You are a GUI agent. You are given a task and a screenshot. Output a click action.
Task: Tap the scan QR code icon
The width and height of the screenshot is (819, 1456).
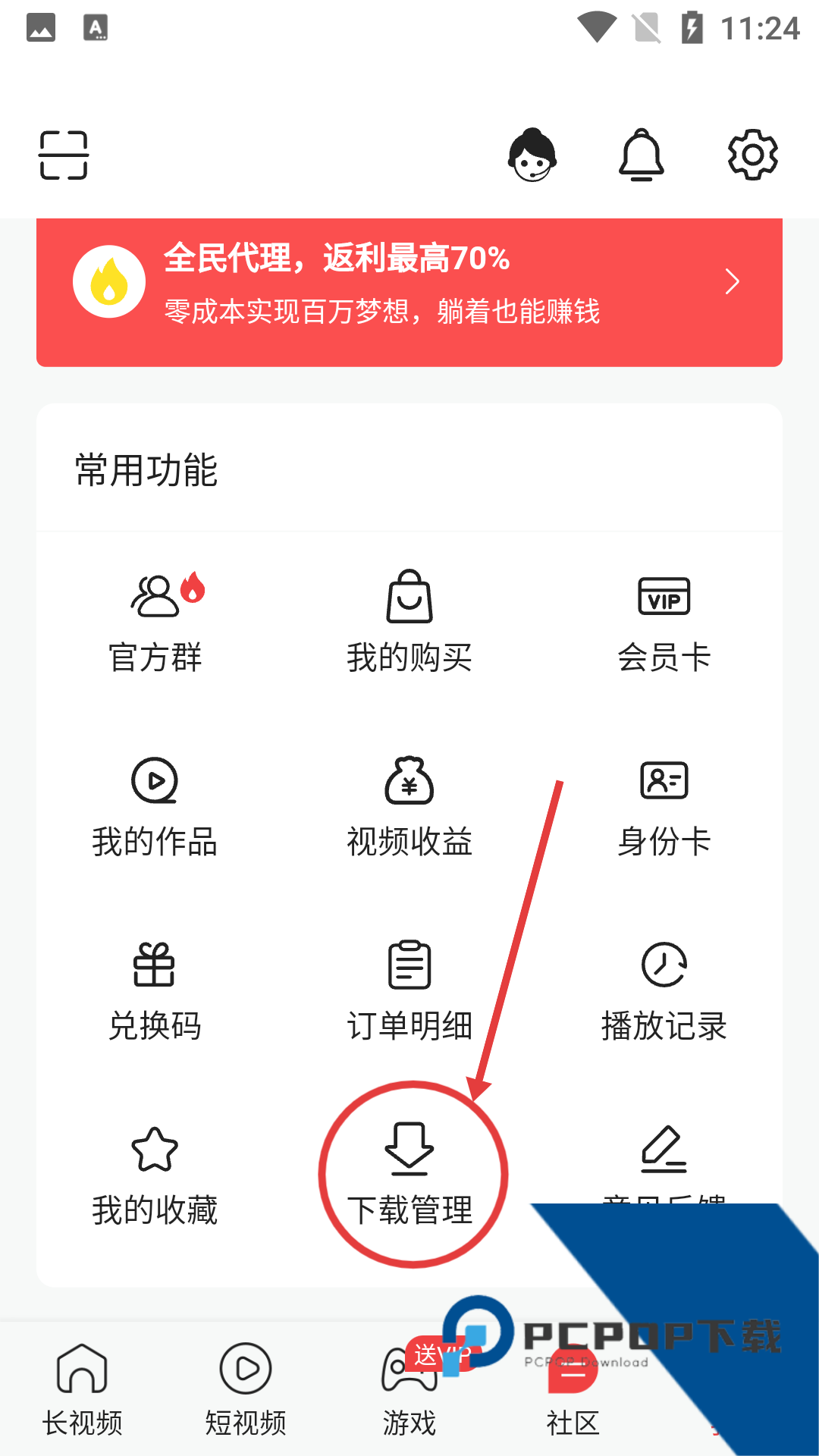coord(63,154)
